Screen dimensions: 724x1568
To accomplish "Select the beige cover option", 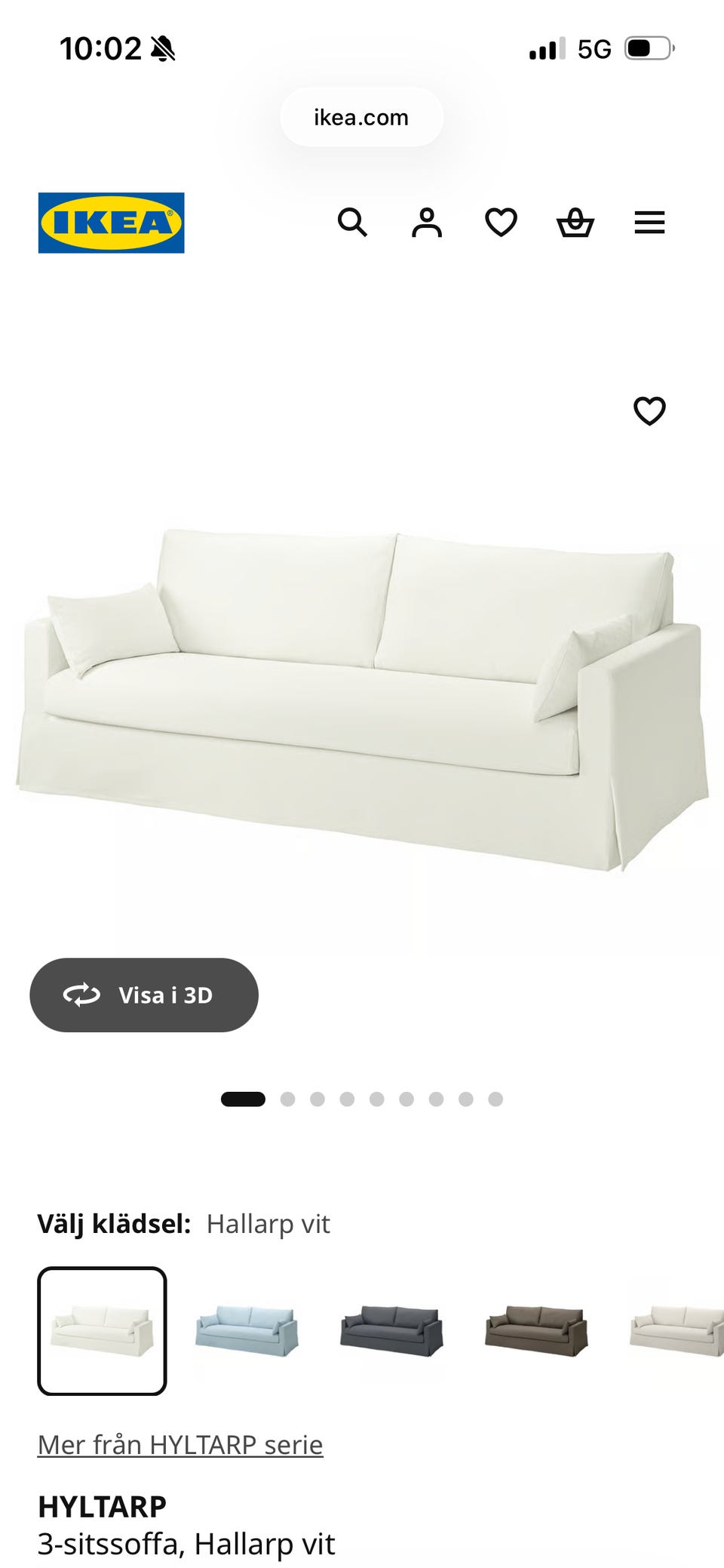I will [x=675, y=1331].
